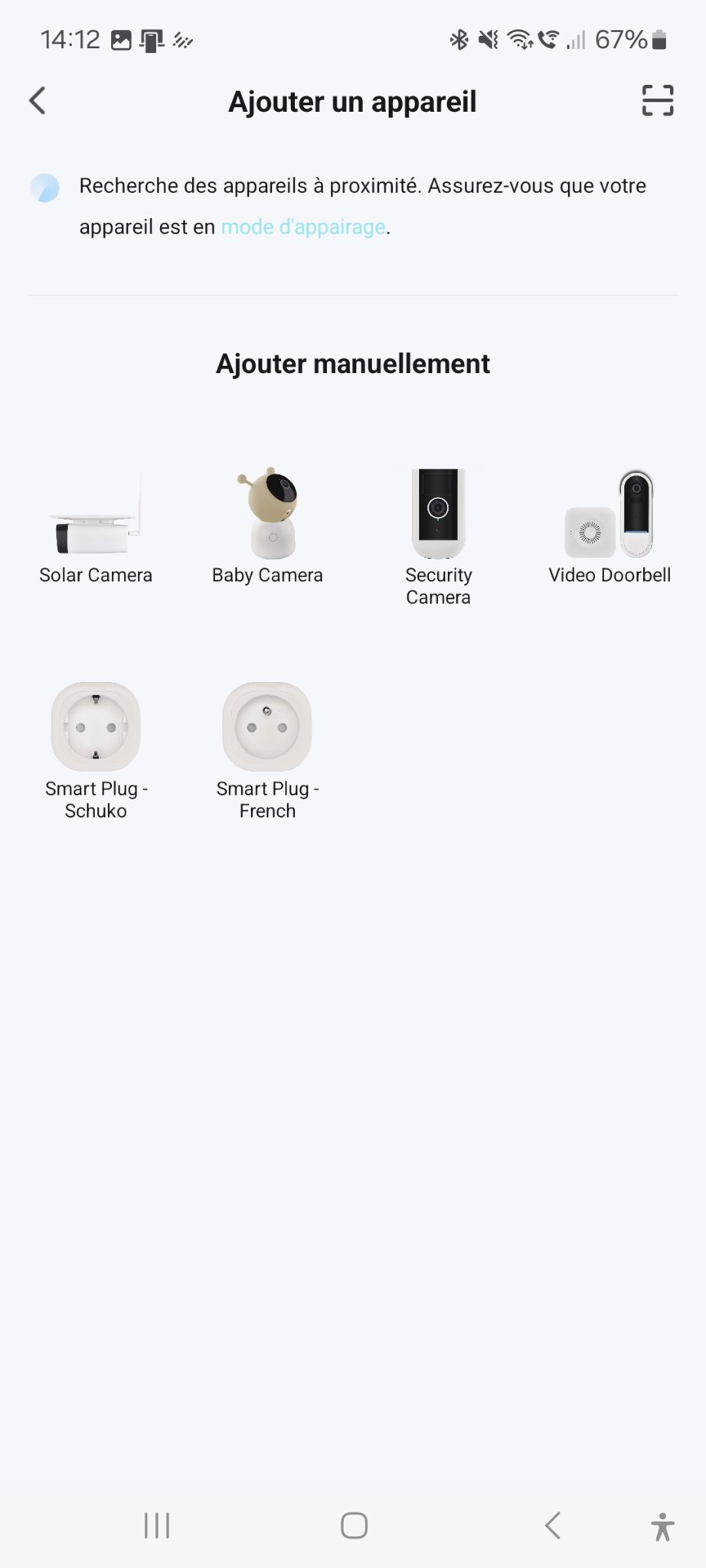Select Solar Camera device
The width and height of the screenshot is (706, 1568).
[x=96, y=526]
